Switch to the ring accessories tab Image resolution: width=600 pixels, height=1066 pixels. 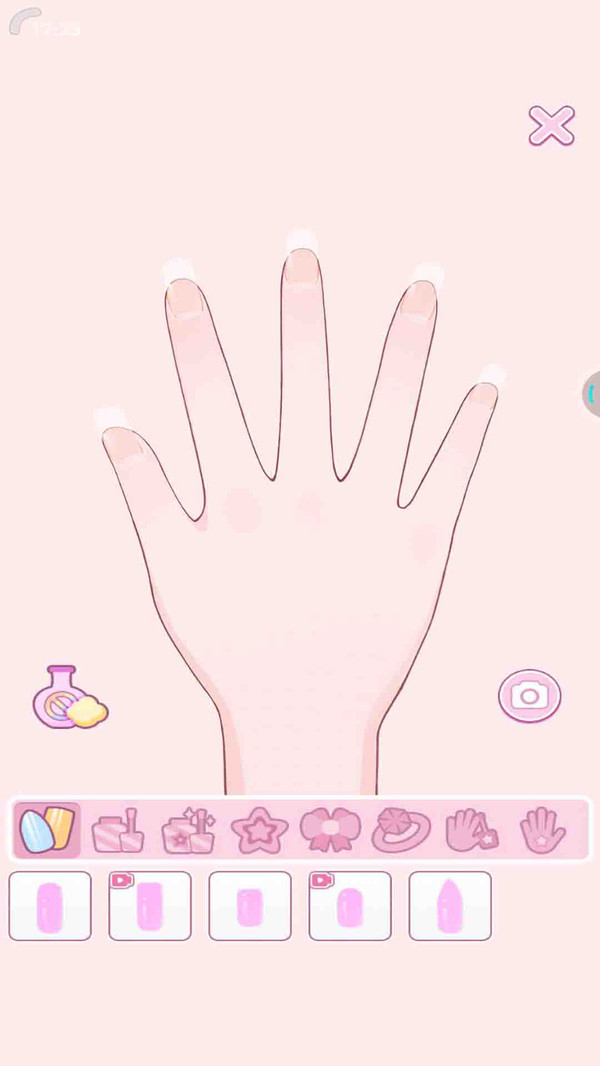click(401, 830)
